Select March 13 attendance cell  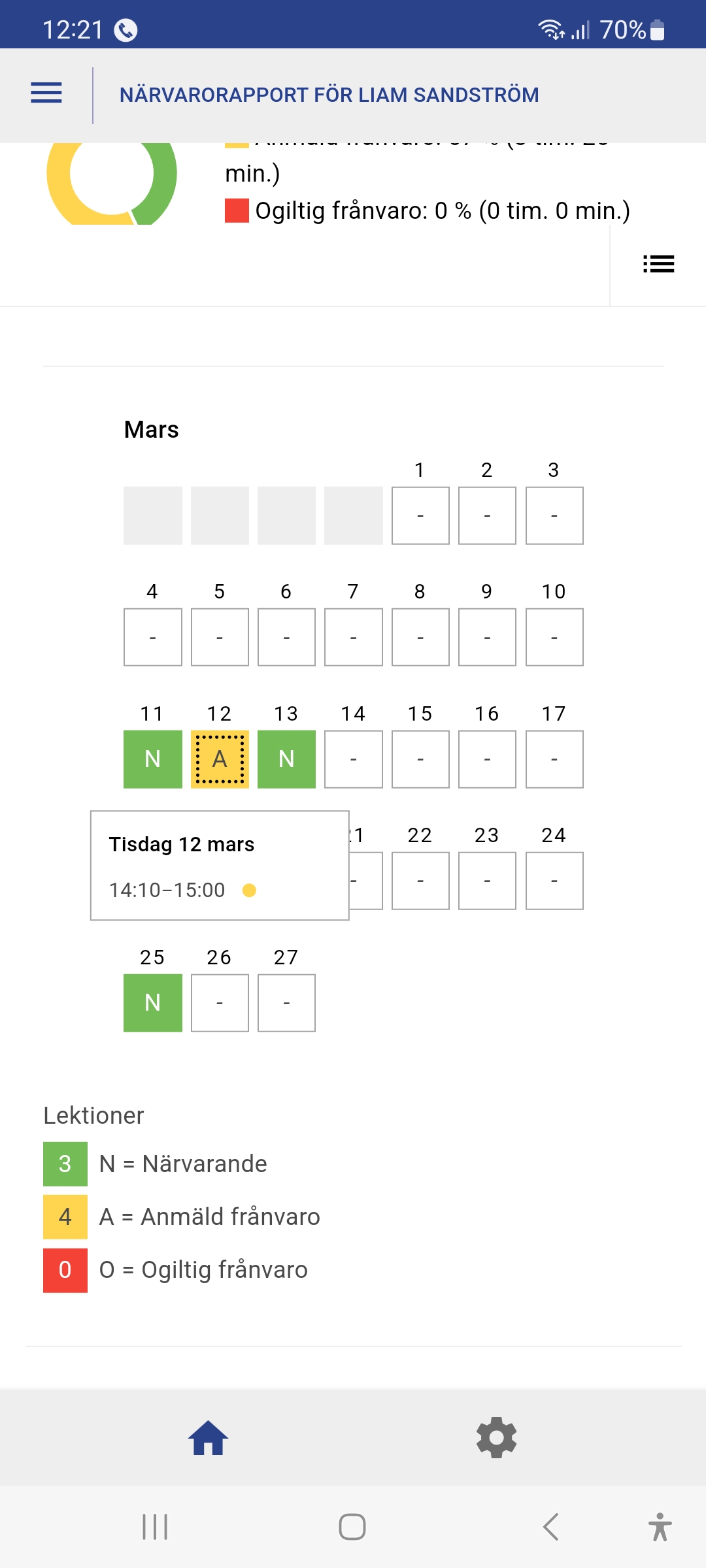[286, 759]
